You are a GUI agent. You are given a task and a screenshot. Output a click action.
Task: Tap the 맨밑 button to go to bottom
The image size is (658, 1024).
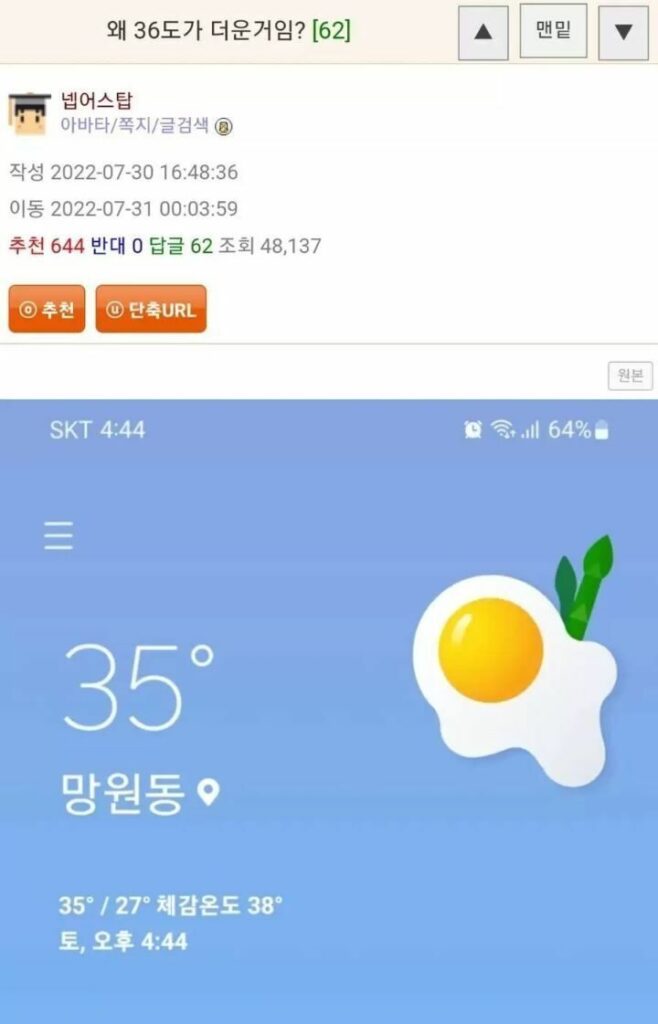click(x=553, y=31)
